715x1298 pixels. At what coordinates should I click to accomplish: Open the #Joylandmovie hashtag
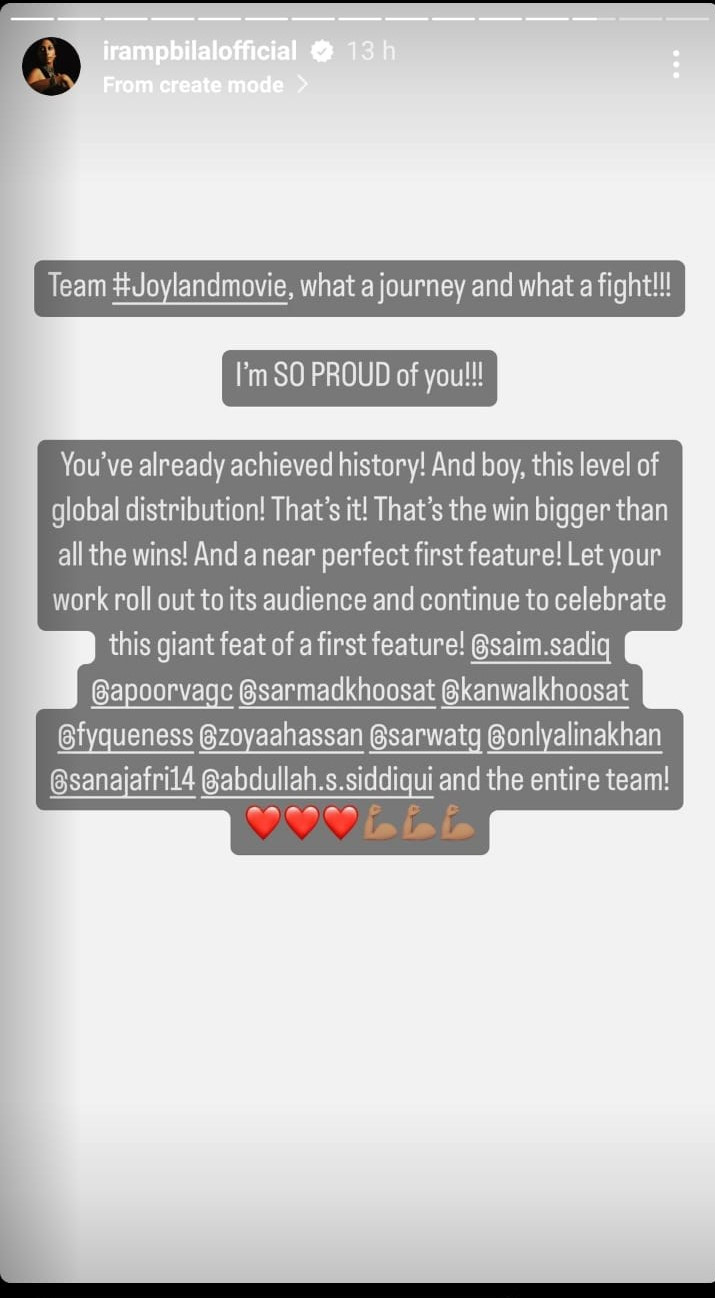tap(200, 286)
